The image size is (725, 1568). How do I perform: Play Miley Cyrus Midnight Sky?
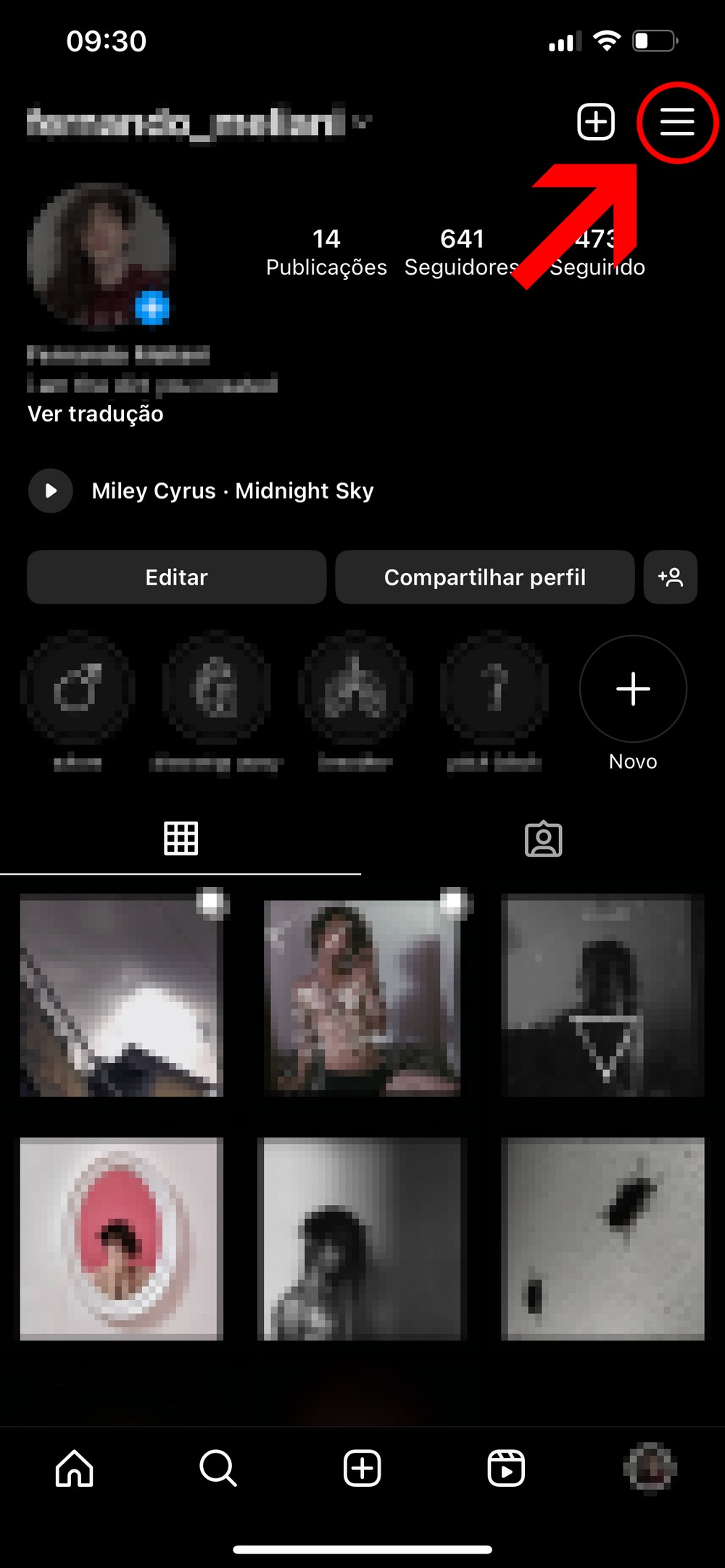pyautogui.click(x=51, y=491)
